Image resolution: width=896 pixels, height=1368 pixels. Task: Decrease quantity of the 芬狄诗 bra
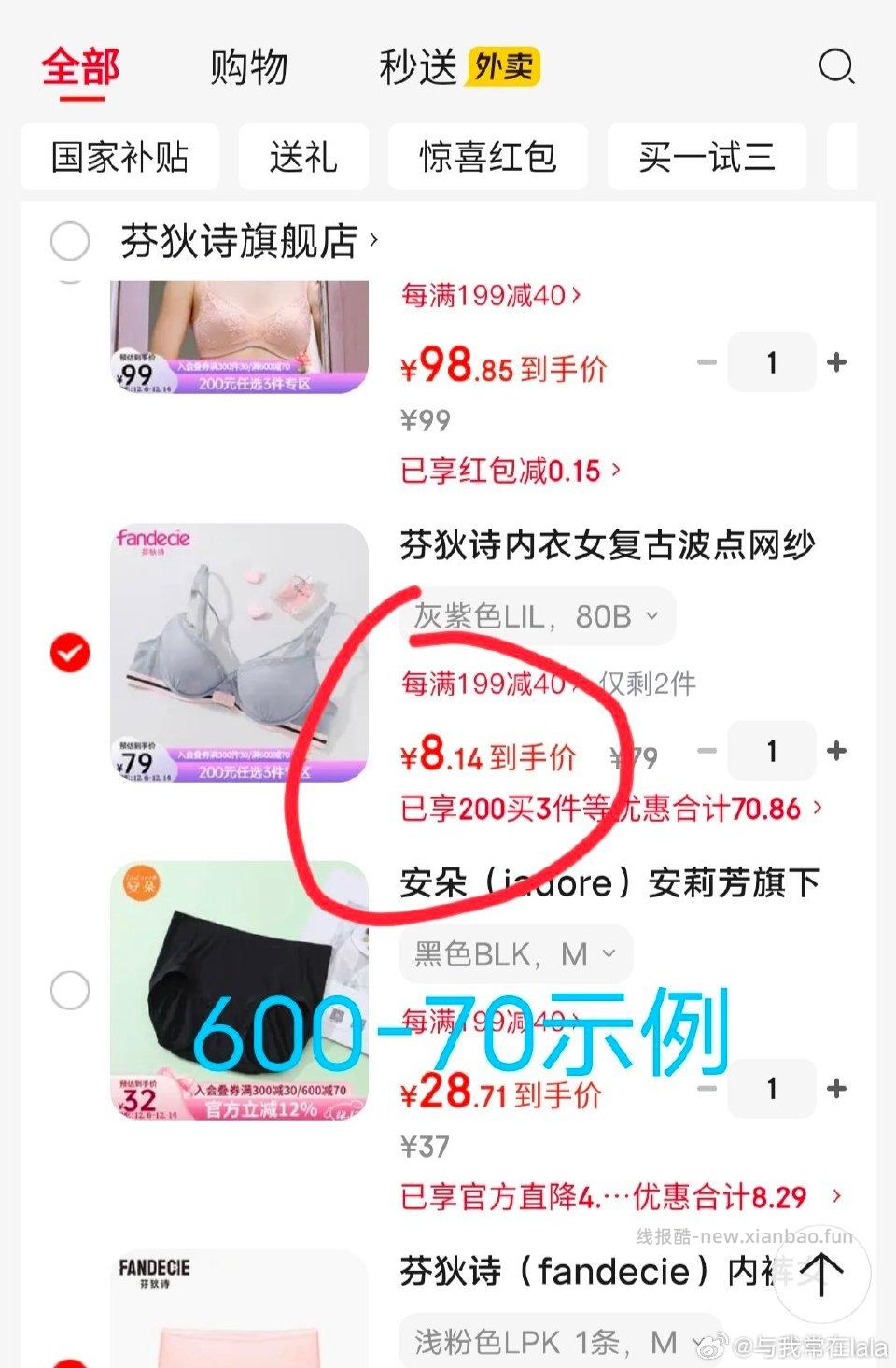[706, 751]
